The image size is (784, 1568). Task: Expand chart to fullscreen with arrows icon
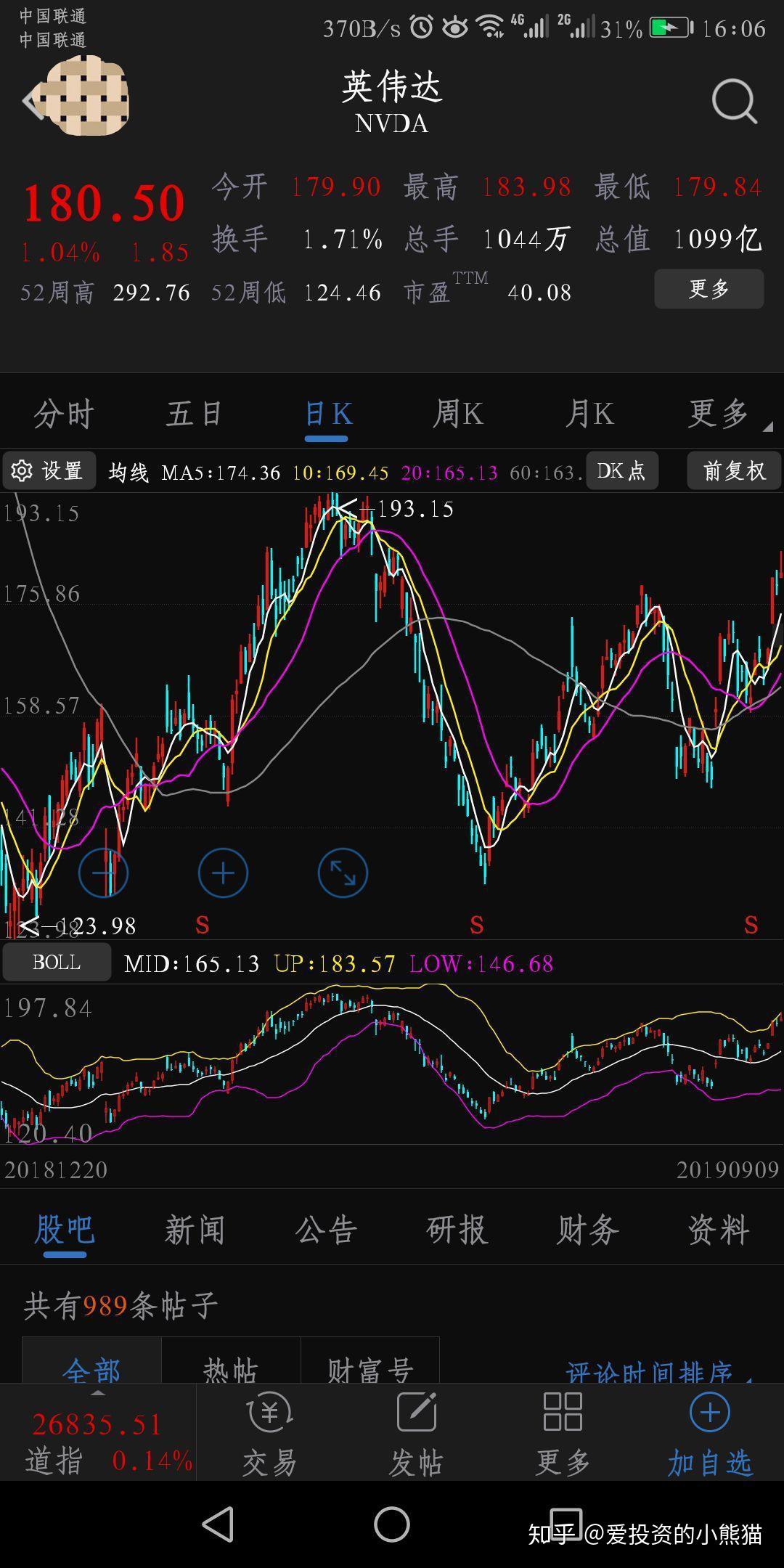pyautogui.click(x=342, y=873)
